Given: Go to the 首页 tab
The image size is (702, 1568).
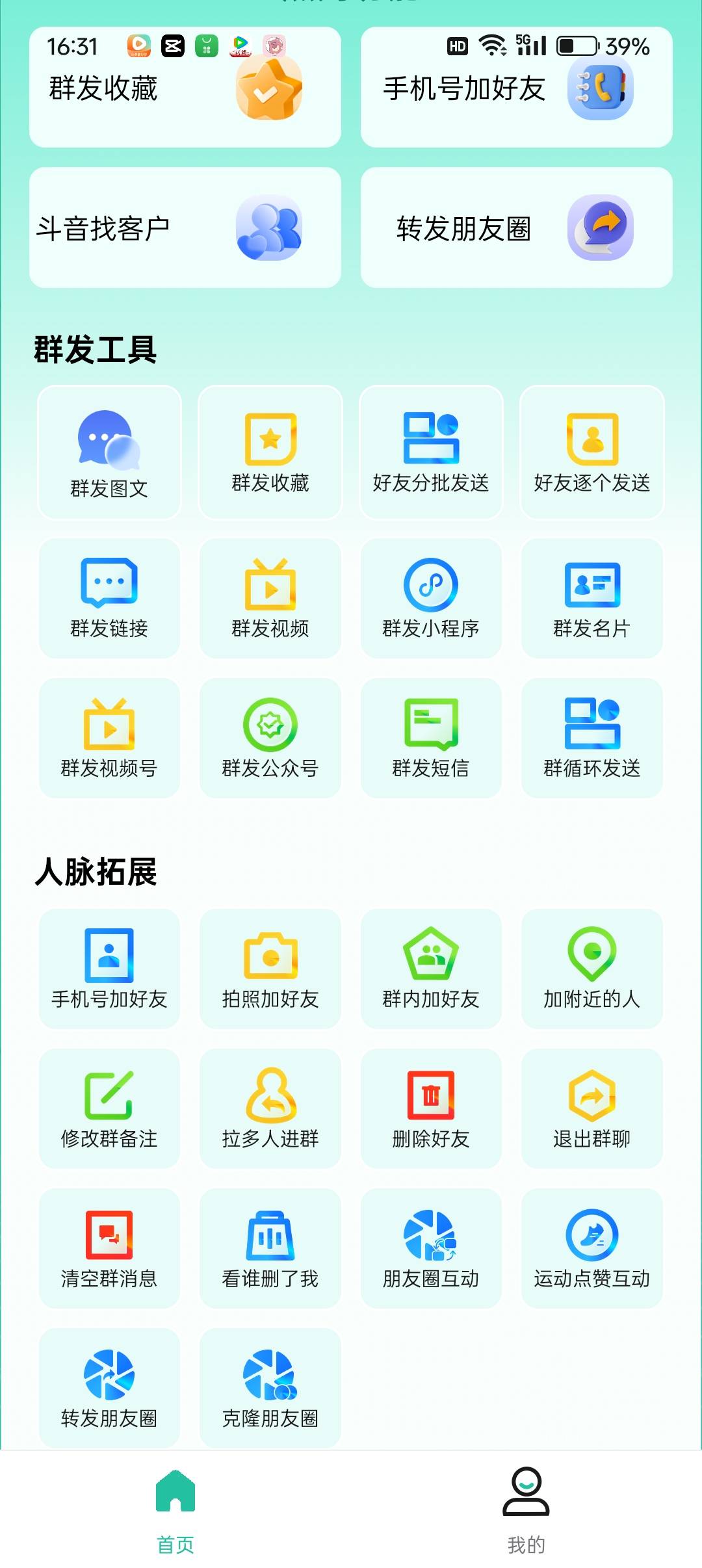Looking at the screenshot, I should (x=175, y=1509).
